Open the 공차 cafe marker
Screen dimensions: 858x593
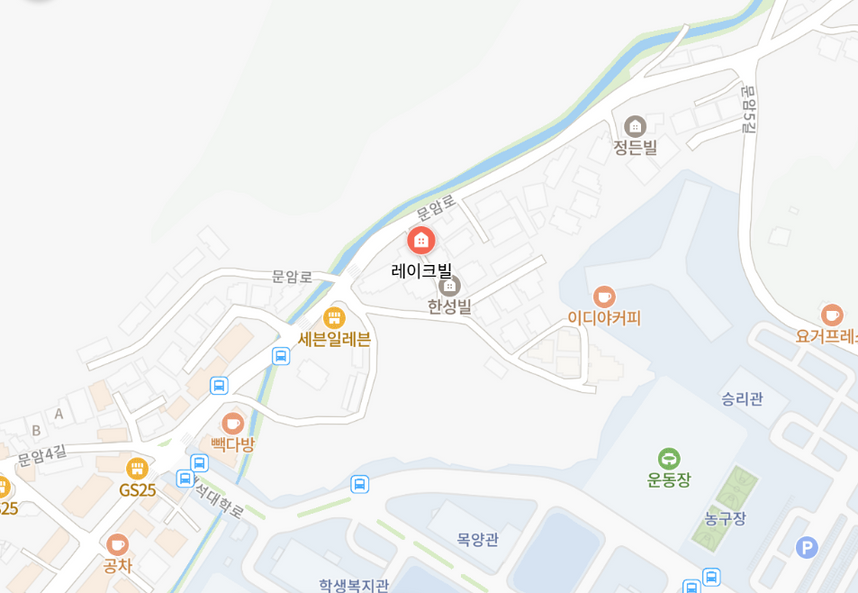tap(118, 544)
